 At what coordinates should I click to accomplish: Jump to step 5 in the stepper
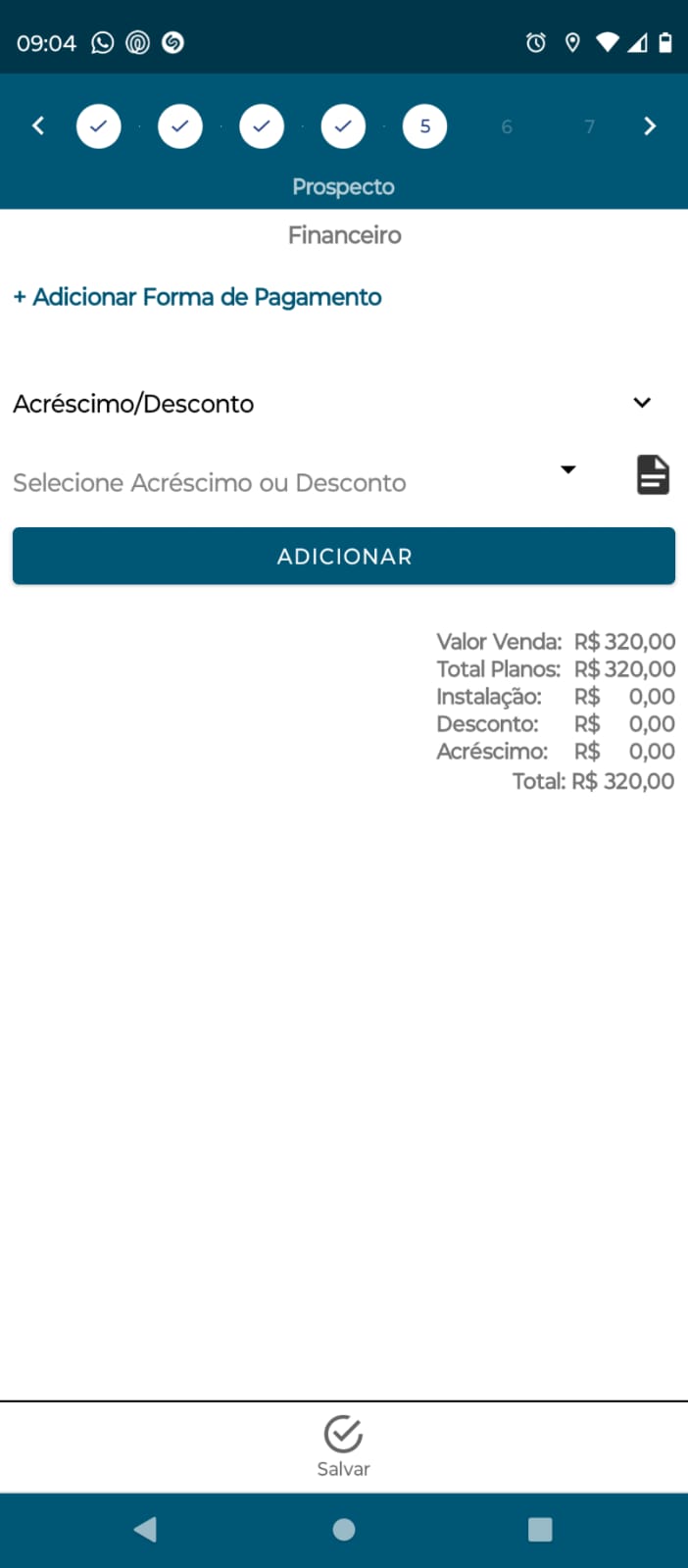coord(424,126)
